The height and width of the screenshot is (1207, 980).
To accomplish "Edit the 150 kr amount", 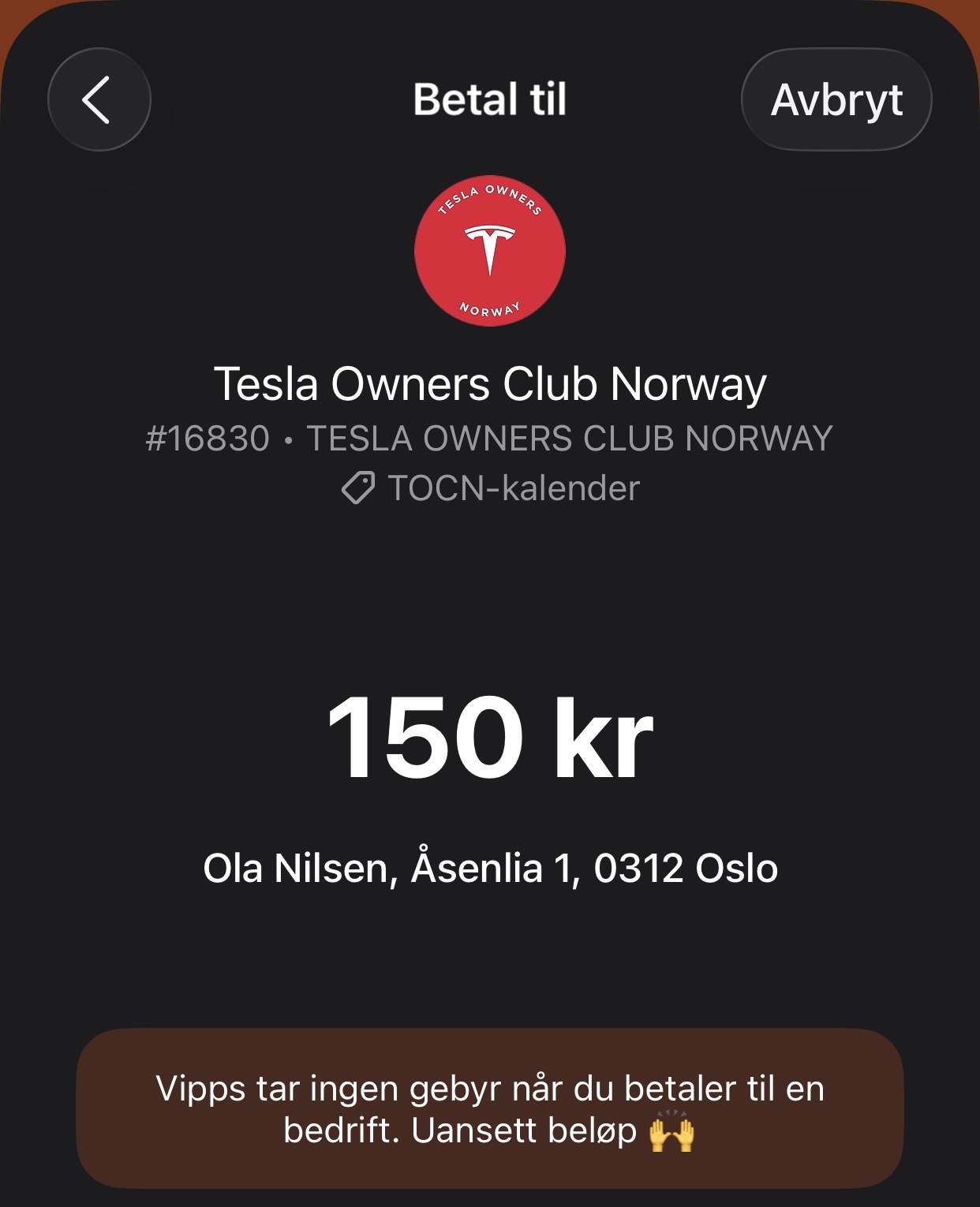I will tap(490, 738).
